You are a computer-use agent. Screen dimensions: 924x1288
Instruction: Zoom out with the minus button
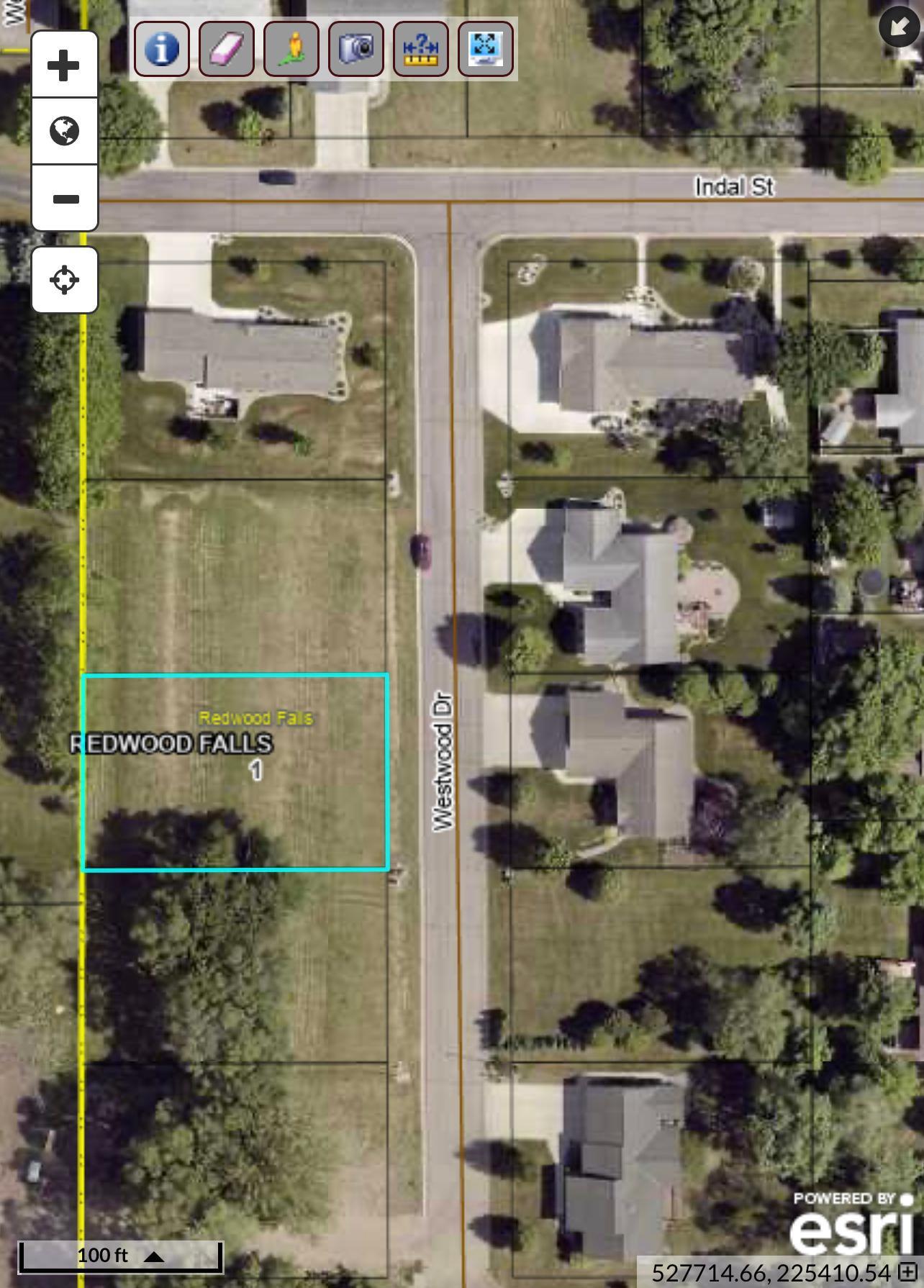coord(63,196)
